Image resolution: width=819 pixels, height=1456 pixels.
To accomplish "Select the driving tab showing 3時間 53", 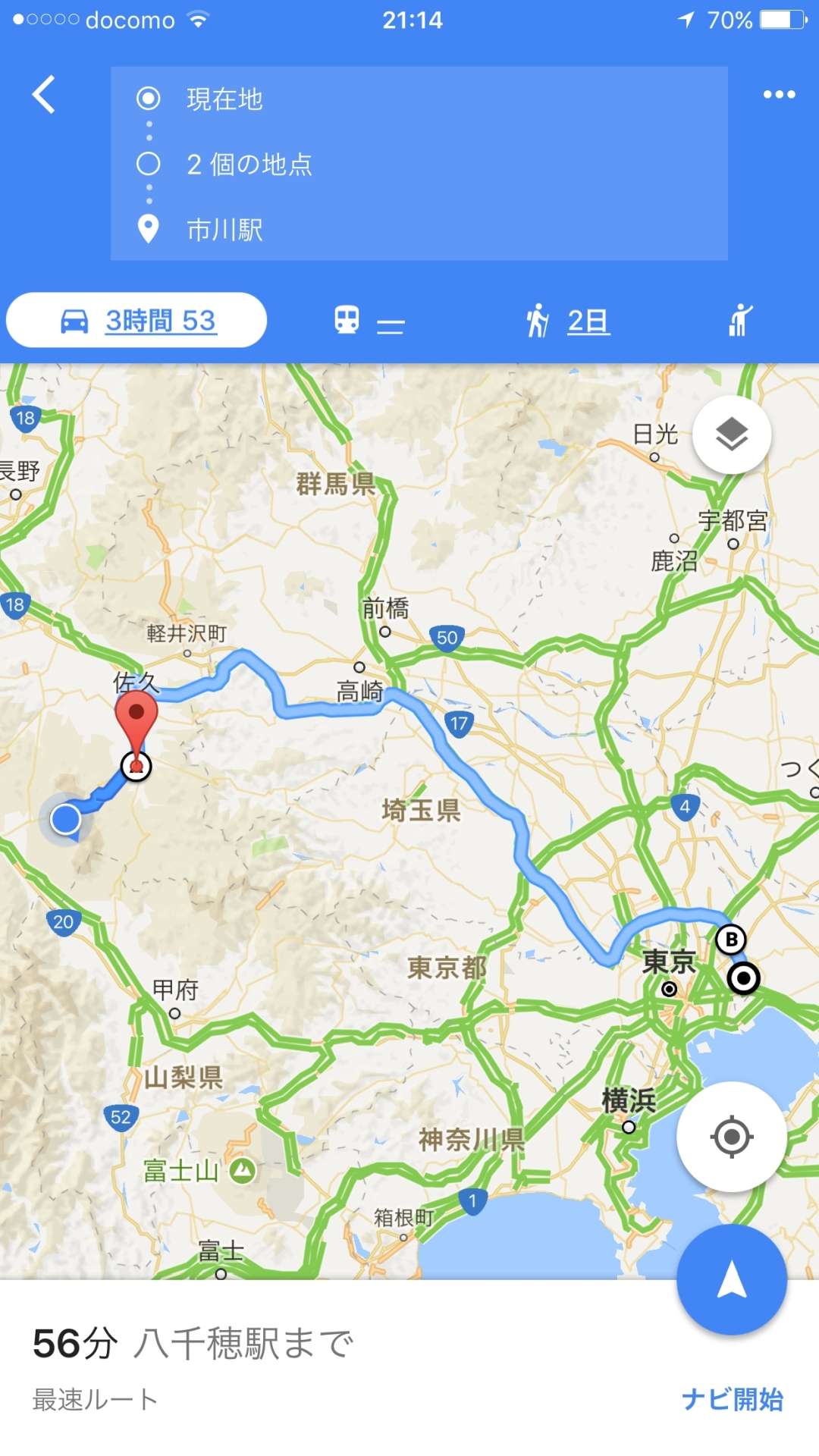I will click(x=137, y=321).
